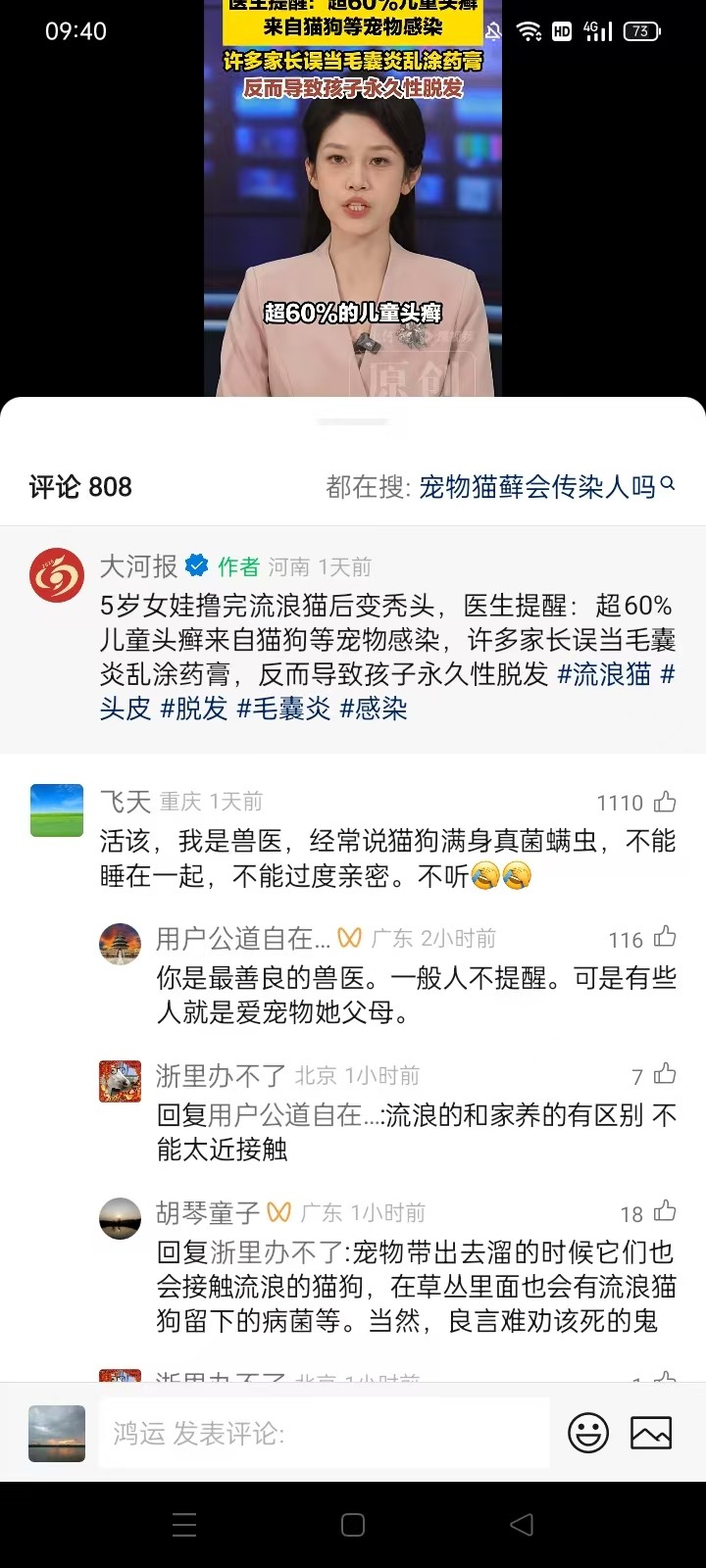Go to the system home screen
The height and width of the screenshot is (1568, 706).
(353, 1524)
